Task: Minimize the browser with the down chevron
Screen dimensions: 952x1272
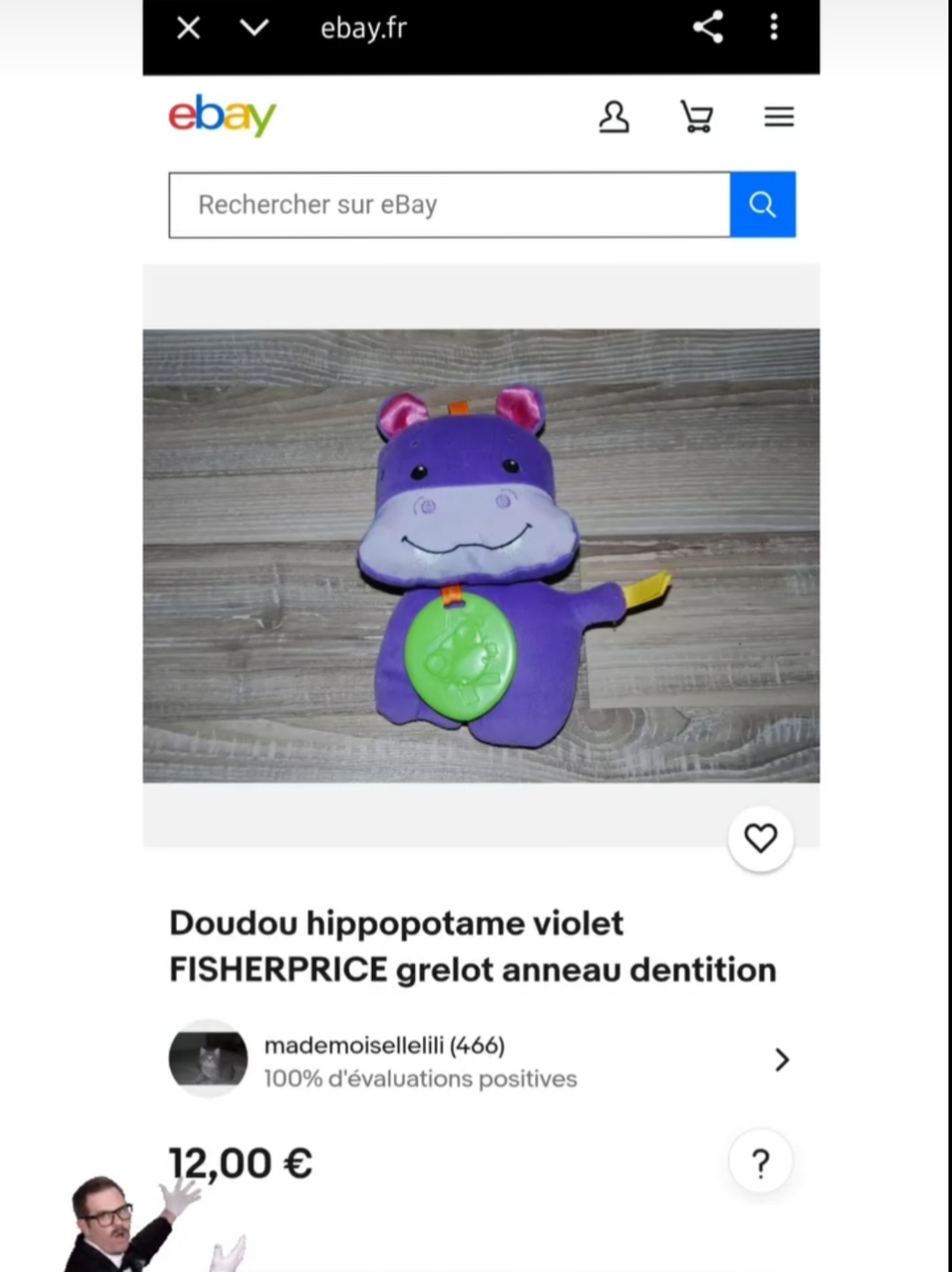Action: [254, 28]
